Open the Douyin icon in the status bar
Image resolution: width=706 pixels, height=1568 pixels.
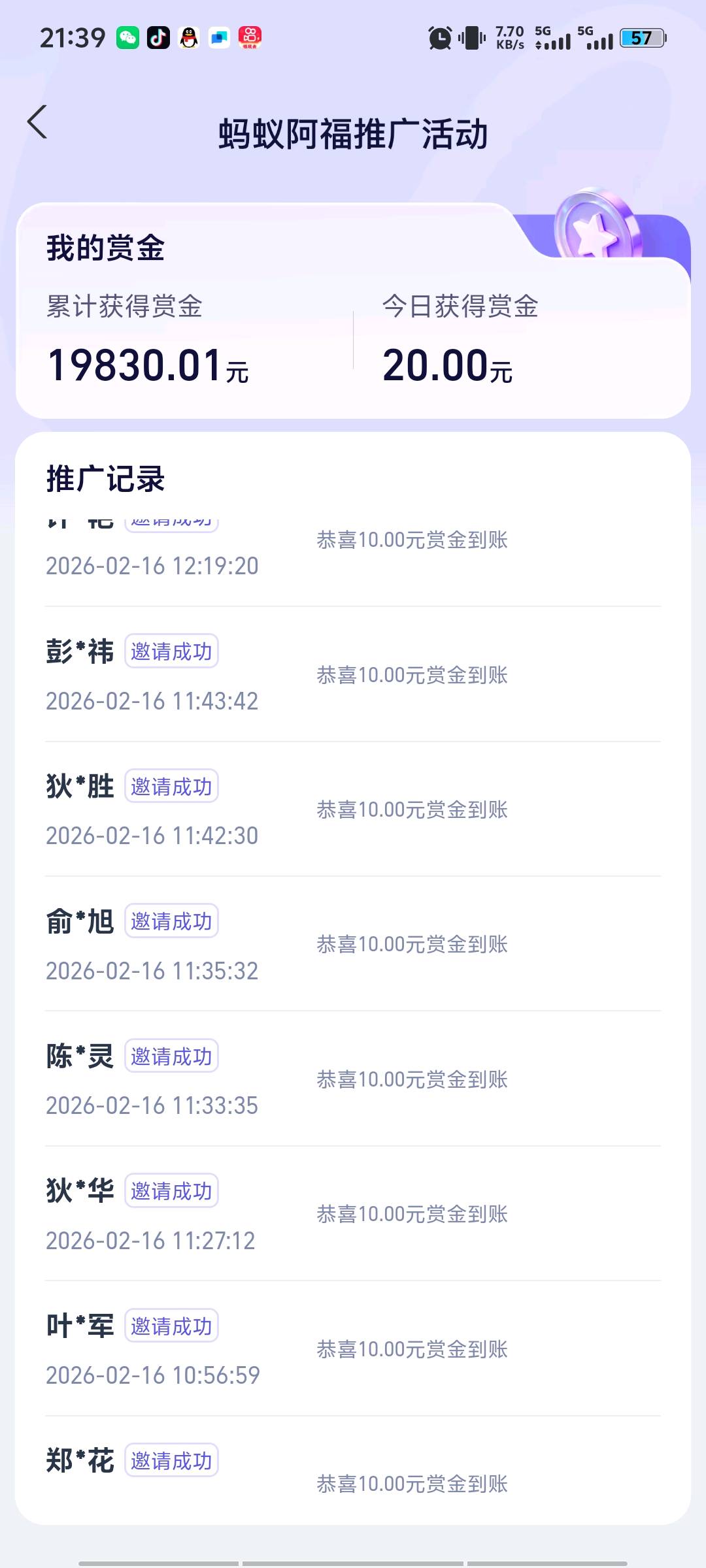(x=159, y=39)
